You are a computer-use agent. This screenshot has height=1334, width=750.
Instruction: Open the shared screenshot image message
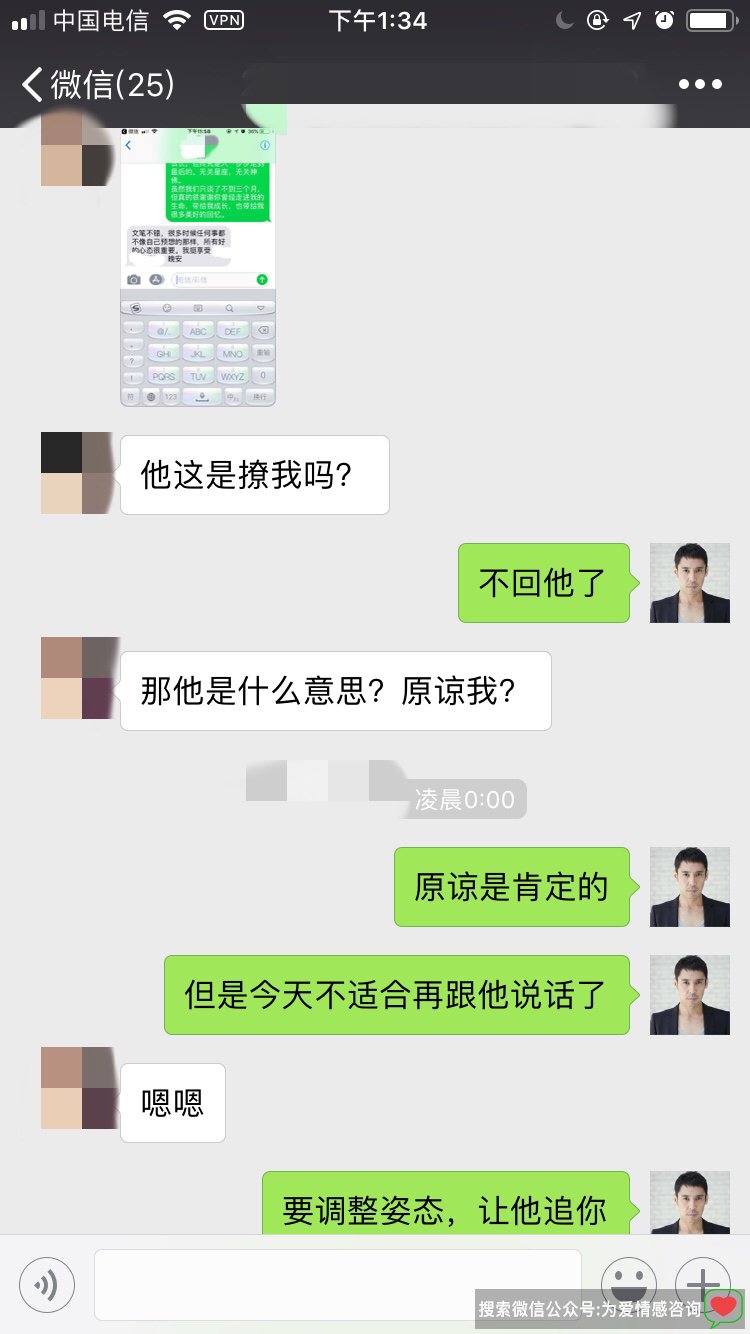coord(198,267)
